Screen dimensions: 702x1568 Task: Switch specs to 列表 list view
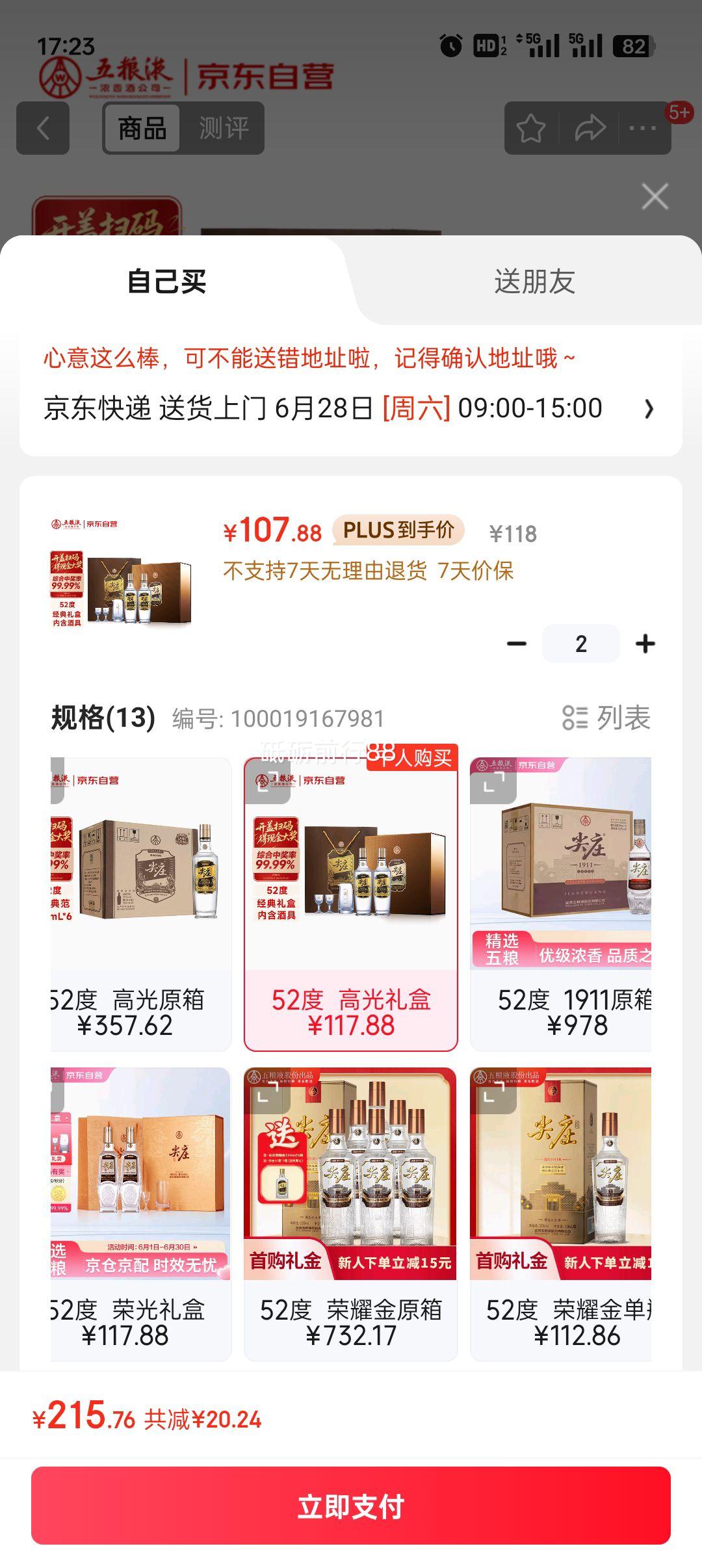606,718
